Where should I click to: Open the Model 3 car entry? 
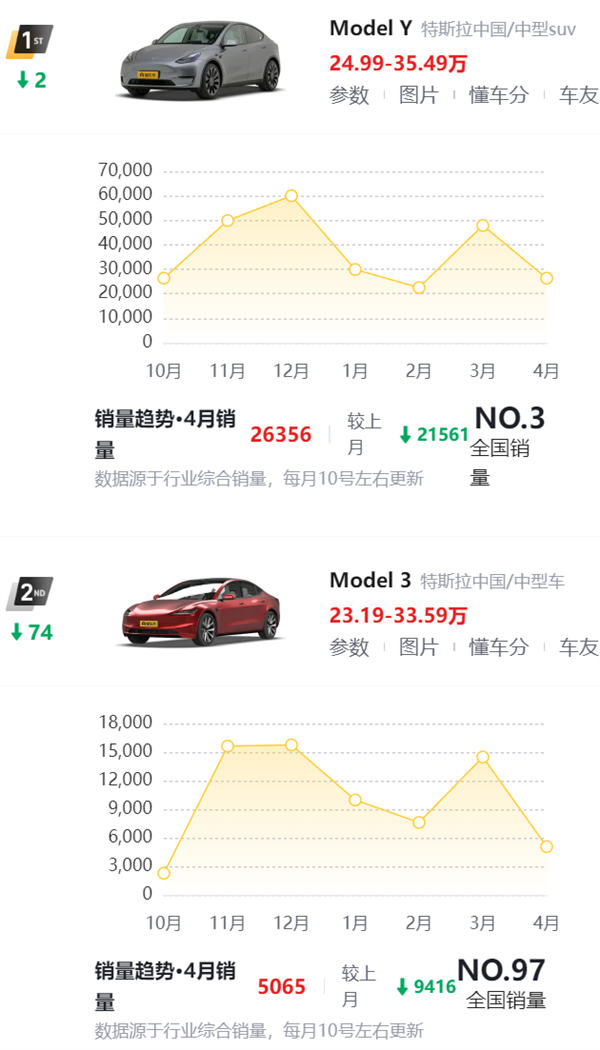click(370, 580)
